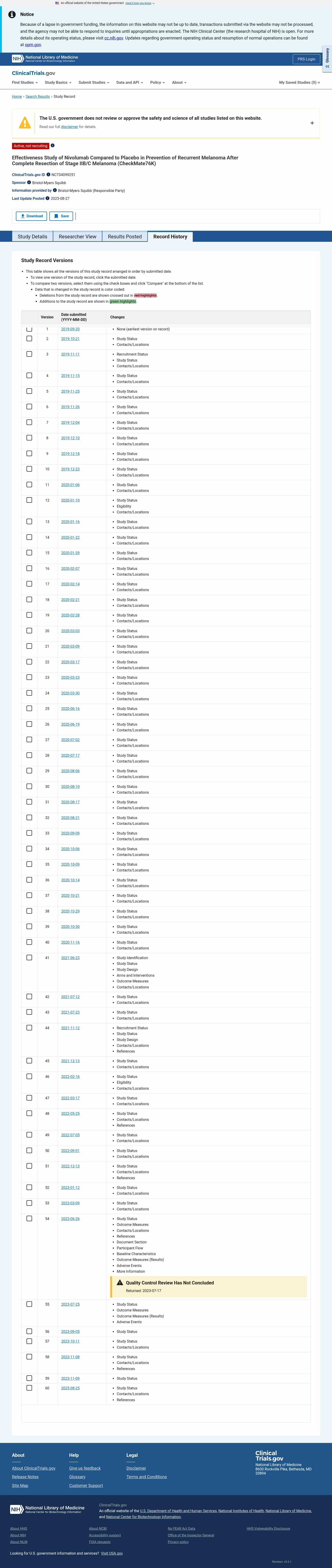The height and width of the screenshot is (1568, 332).
Task: Visit the cc.nih.gov link
Action: 114,38
